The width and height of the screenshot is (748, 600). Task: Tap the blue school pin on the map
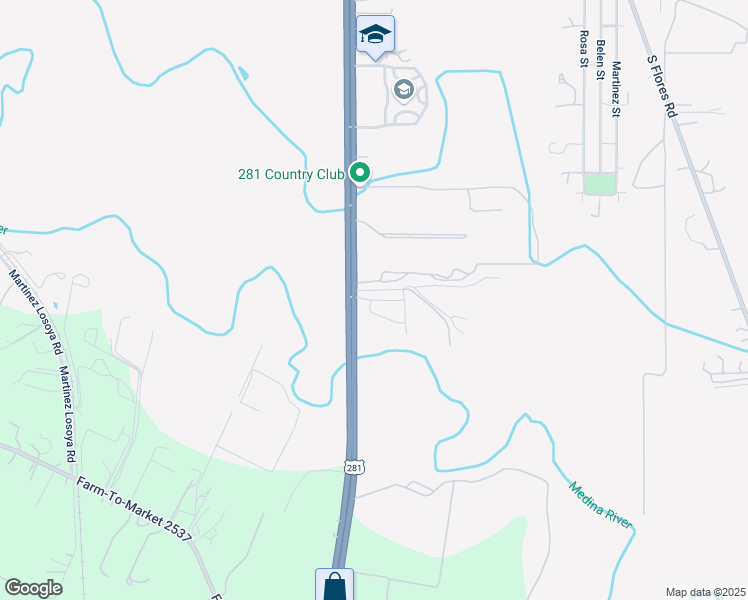point(375,35)
